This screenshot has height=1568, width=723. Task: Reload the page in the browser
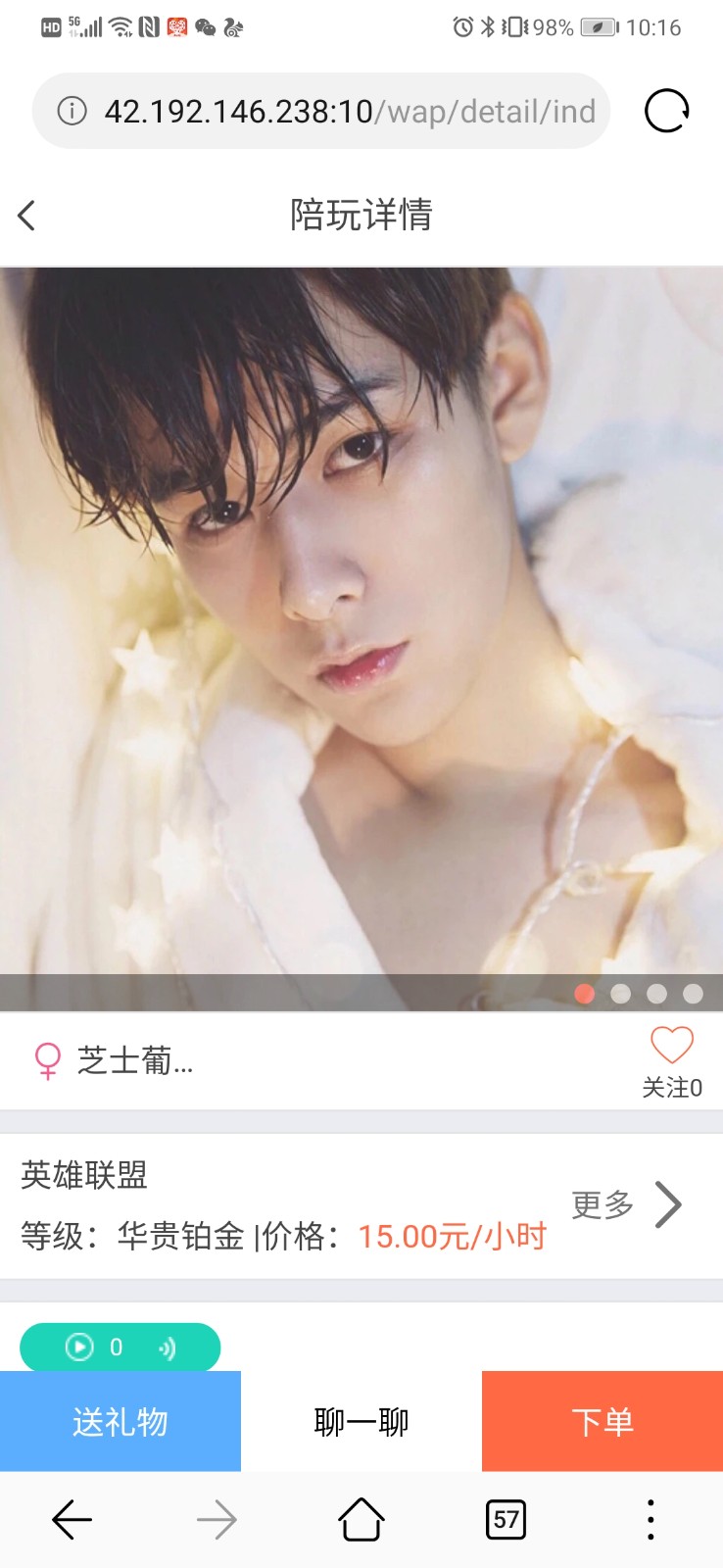point(666,111)
